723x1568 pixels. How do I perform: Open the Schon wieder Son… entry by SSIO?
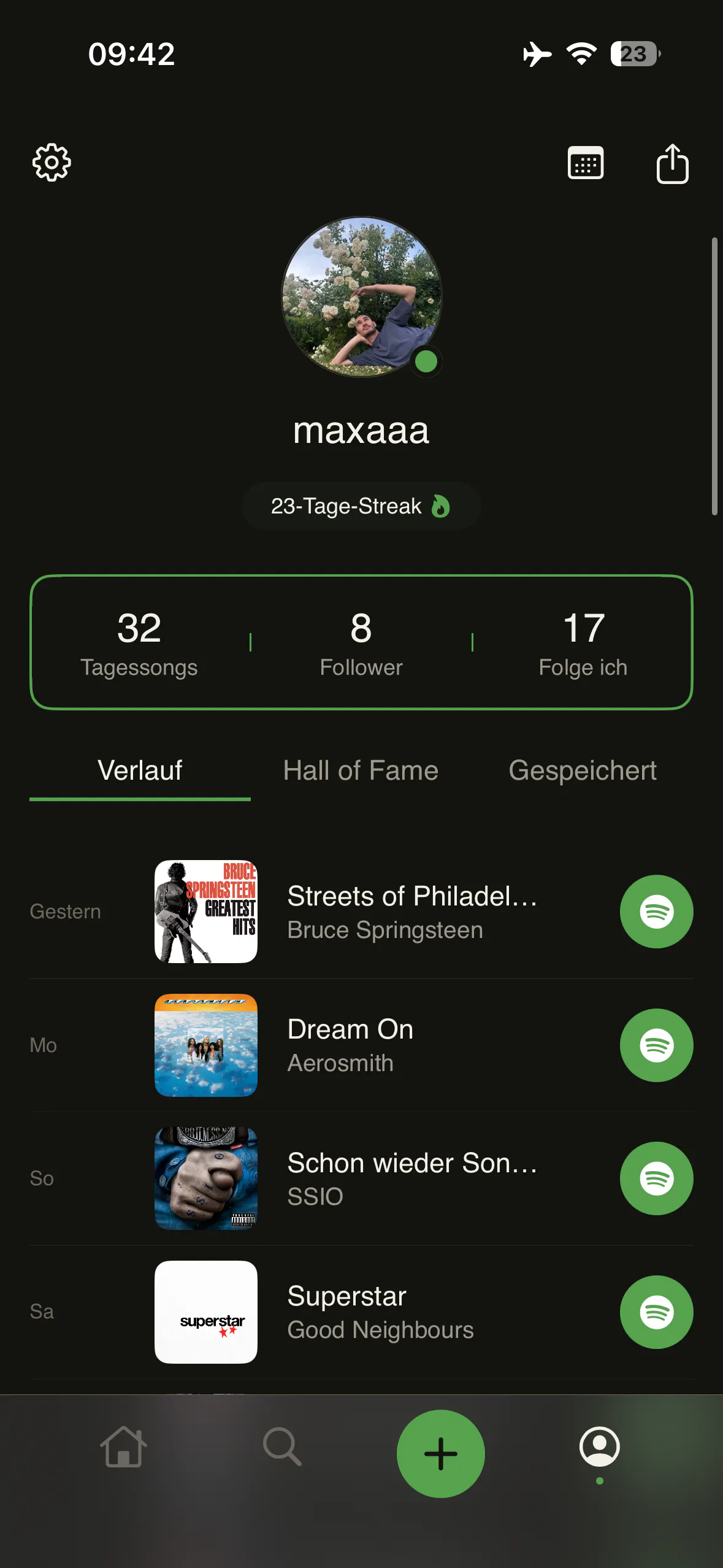tap(361, 1178)
